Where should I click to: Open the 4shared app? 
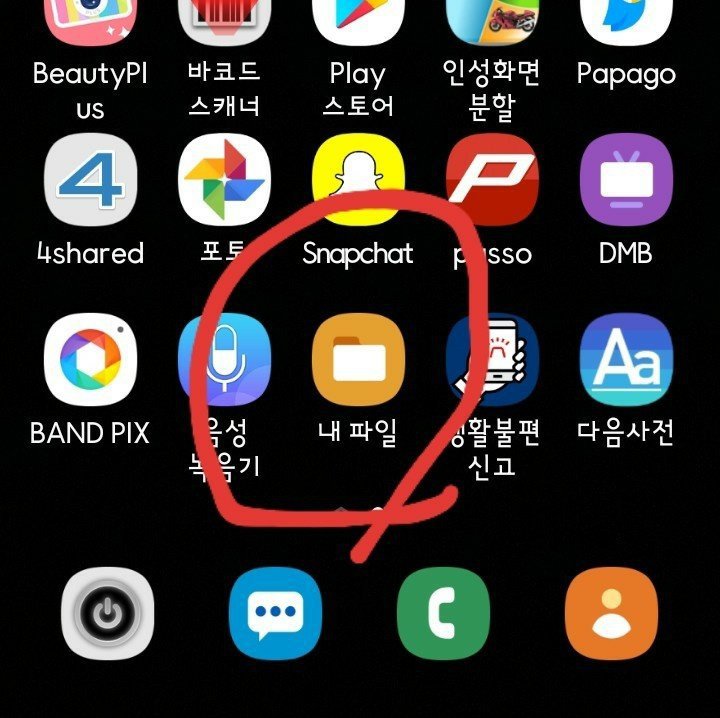pyautogui.click(x=89, y=180)
